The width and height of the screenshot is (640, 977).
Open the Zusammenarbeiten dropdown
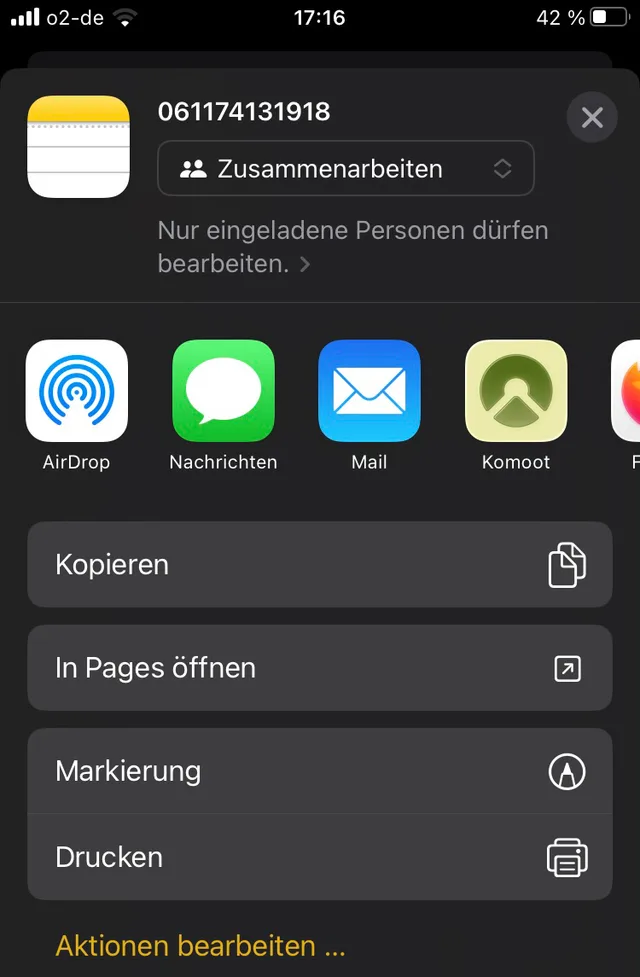point(346,169)
